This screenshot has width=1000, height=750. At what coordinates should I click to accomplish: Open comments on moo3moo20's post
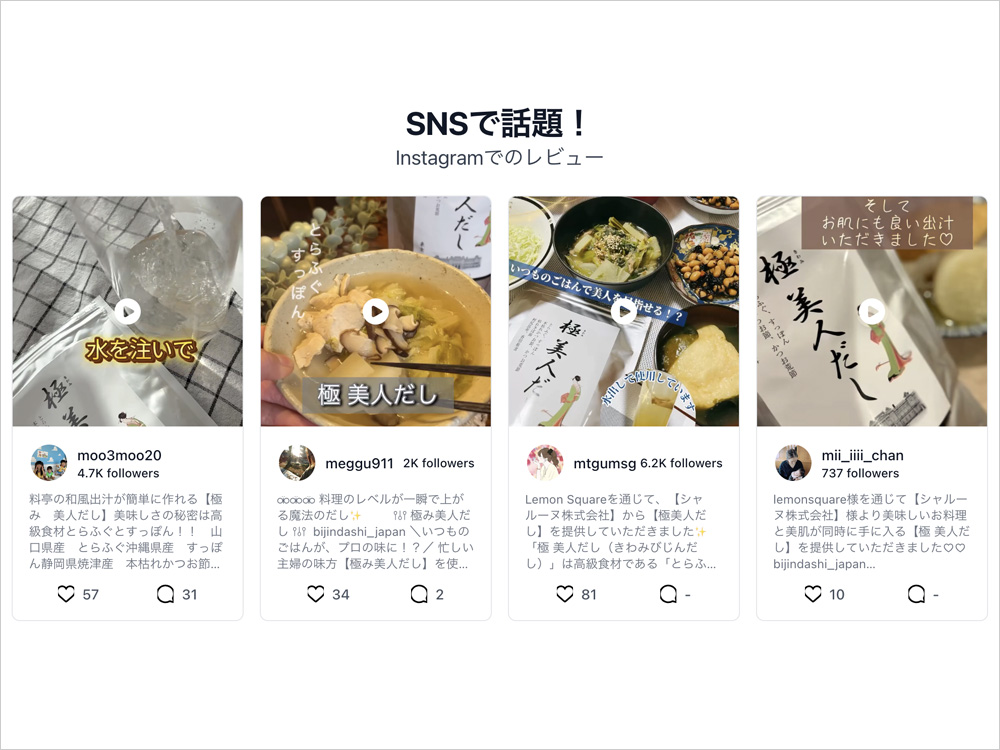166,594
